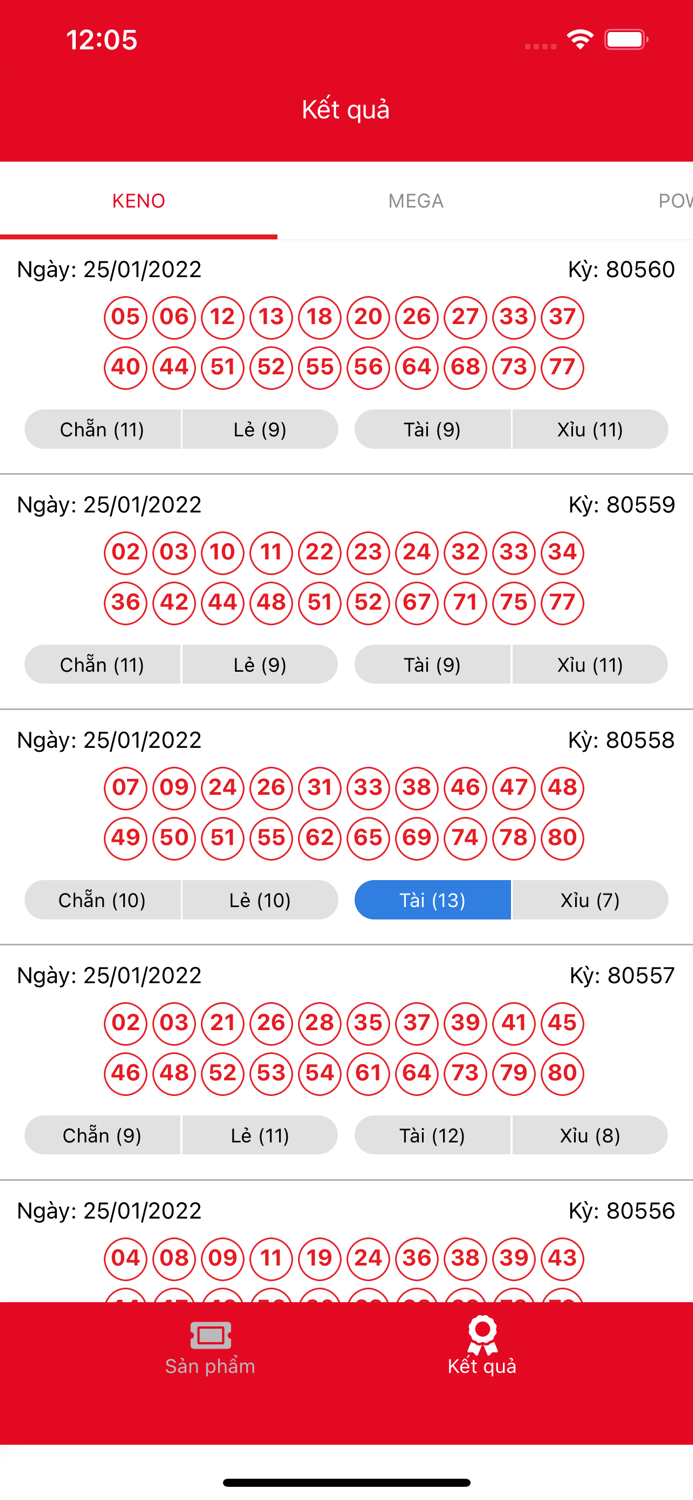Switch to the KENO results tab
The width and height of the screenshot is (693, 1500).
(x=138, y=201)
